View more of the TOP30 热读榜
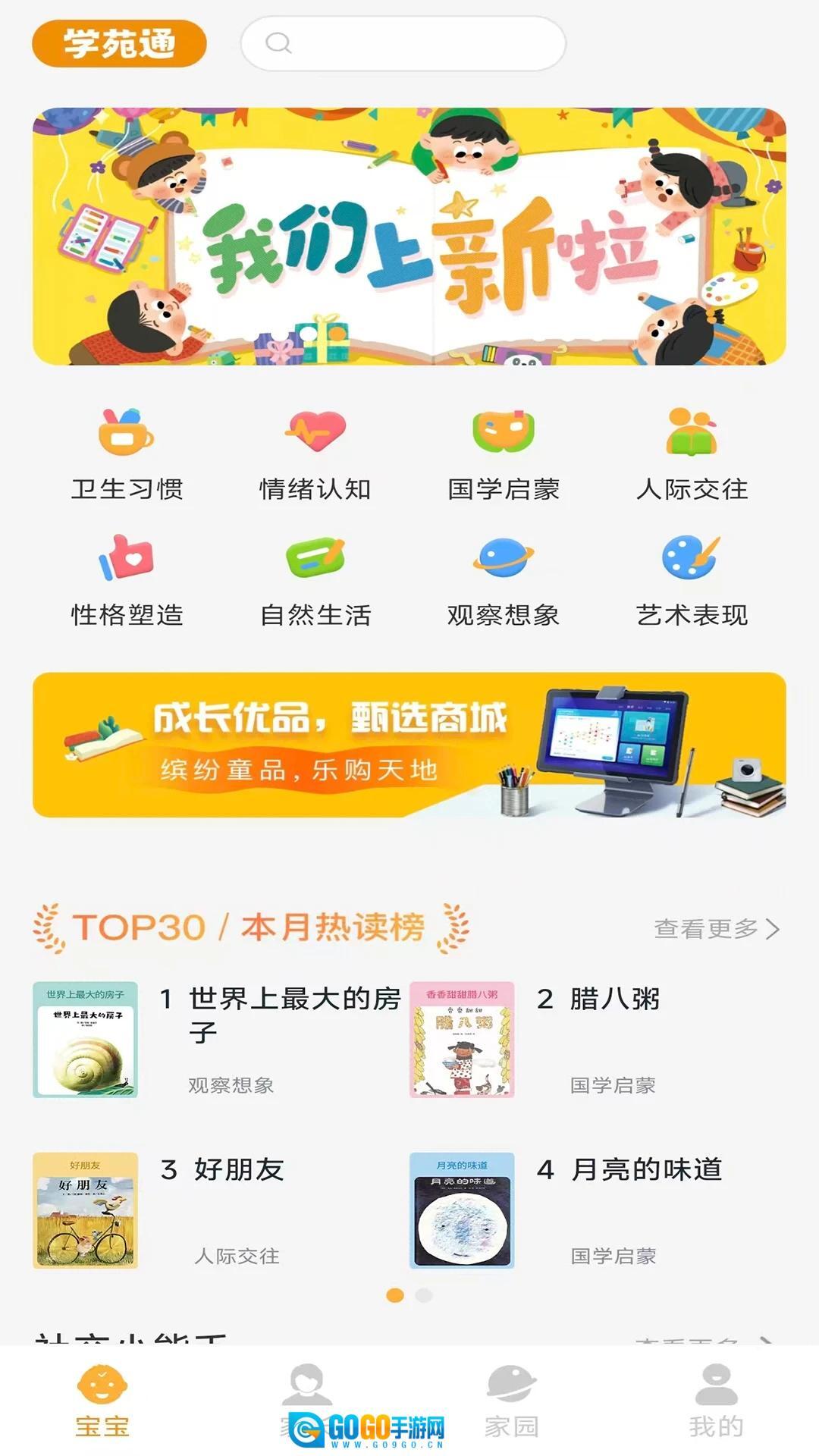819x1456 pixels. (716, 929)
